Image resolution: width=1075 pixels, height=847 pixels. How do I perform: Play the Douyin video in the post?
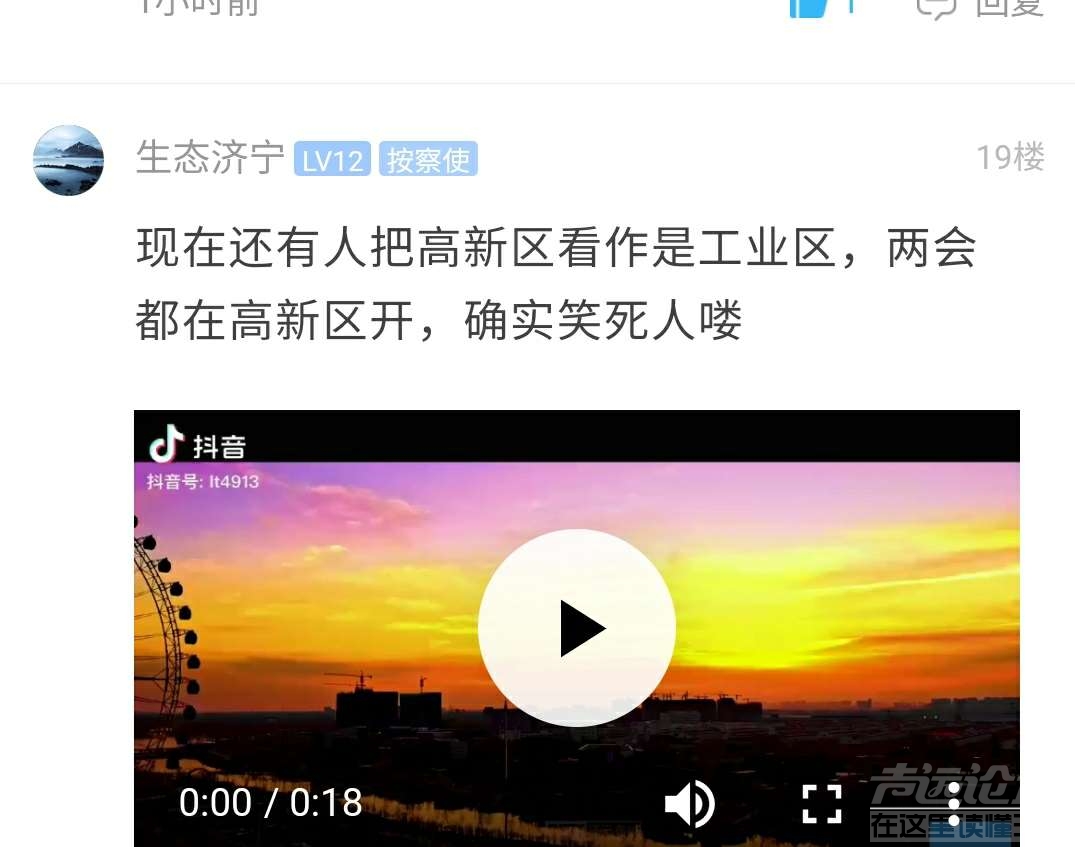coord(577,628)
